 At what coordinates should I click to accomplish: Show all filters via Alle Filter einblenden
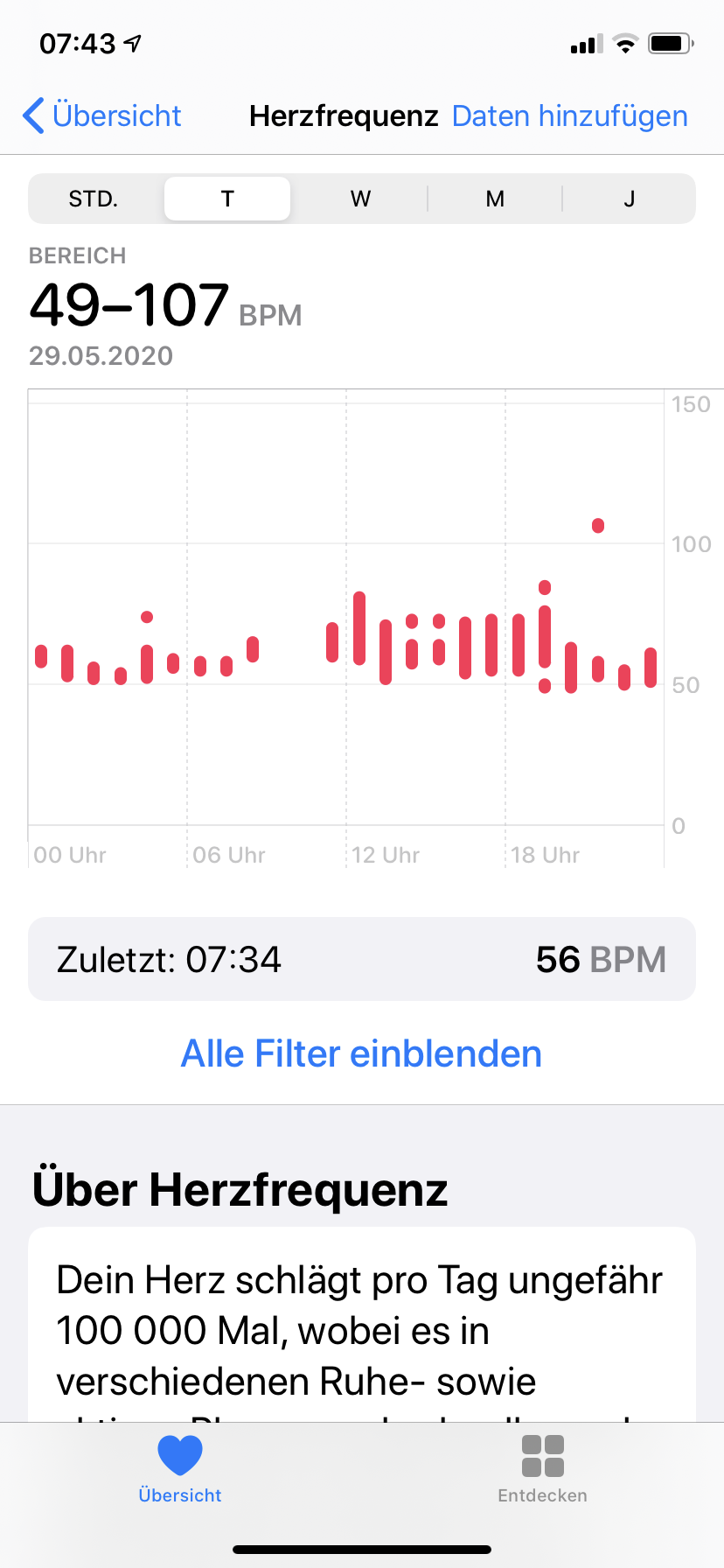pyautogui.click(x=361, y=1053)
